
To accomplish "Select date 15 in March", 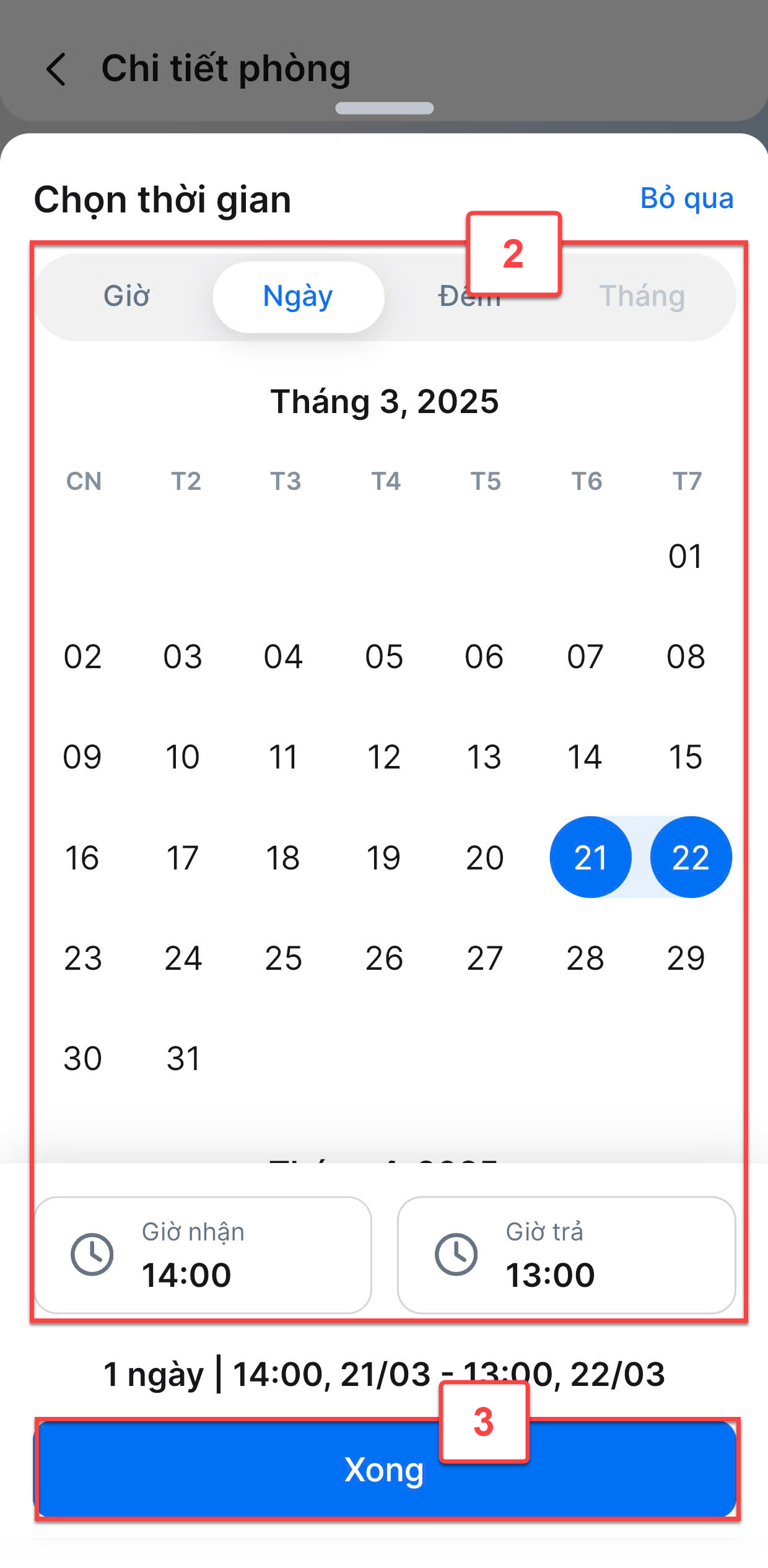I will click(x=686, y=757).
